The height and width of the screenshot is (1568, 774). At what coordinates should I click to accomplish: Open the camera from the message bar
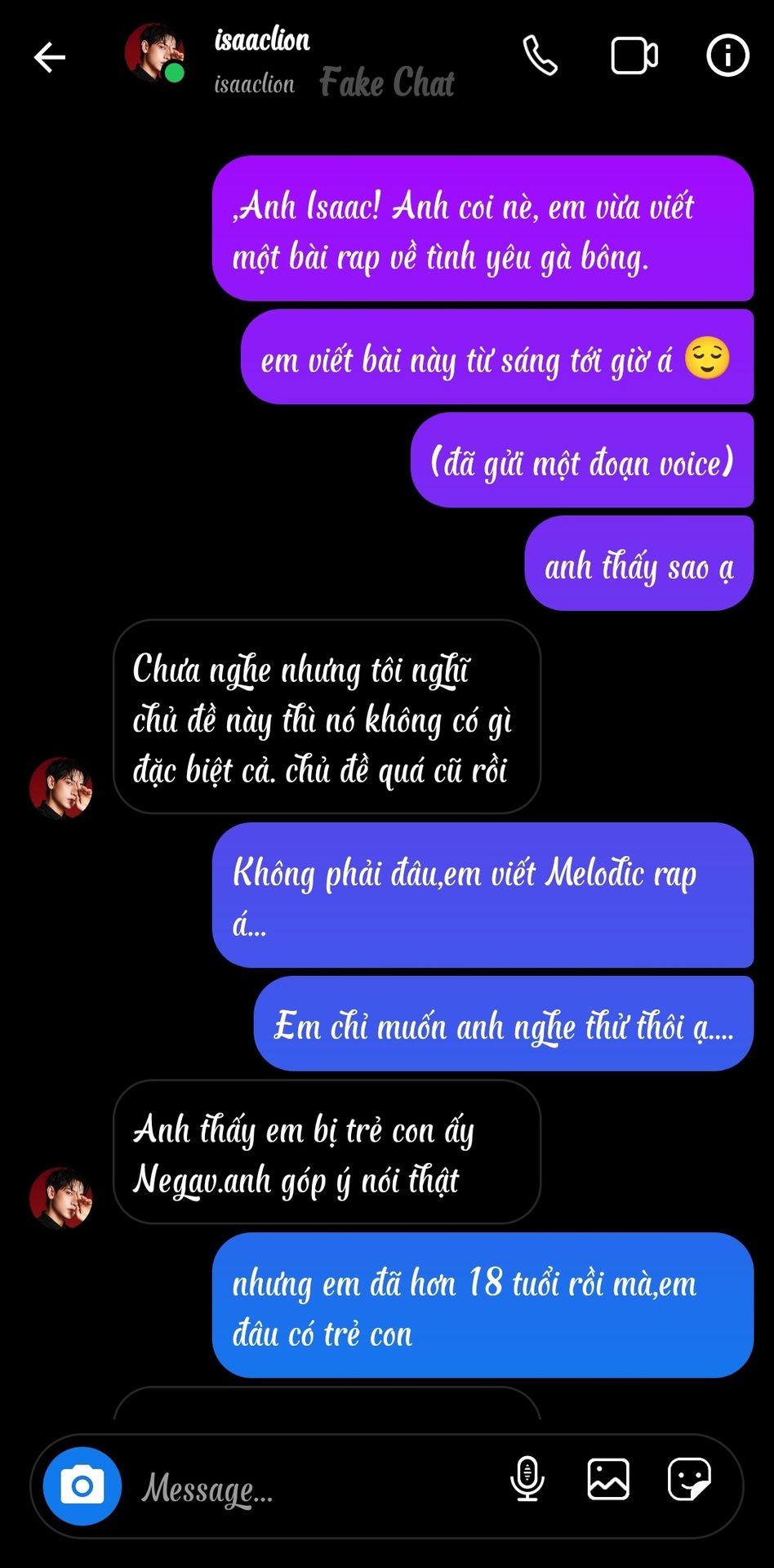pos(82,1486)
